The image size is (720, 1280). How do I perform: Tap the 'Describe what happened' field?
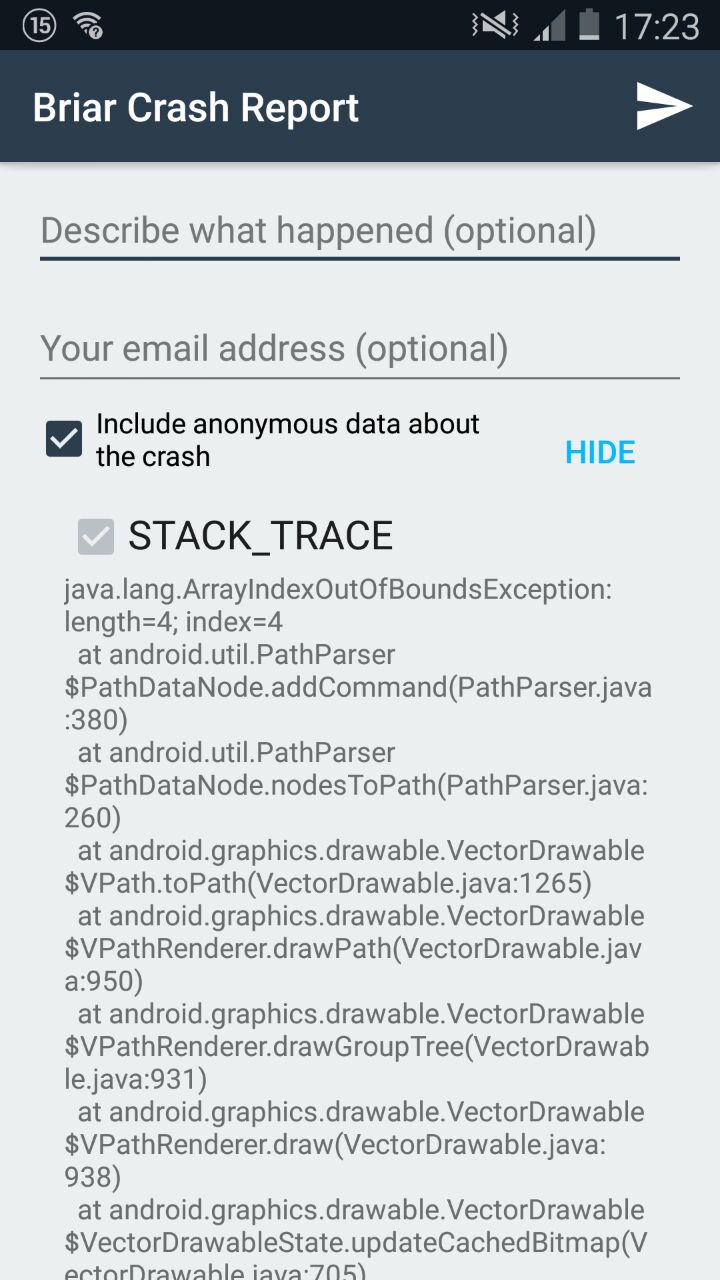[360, 232]
